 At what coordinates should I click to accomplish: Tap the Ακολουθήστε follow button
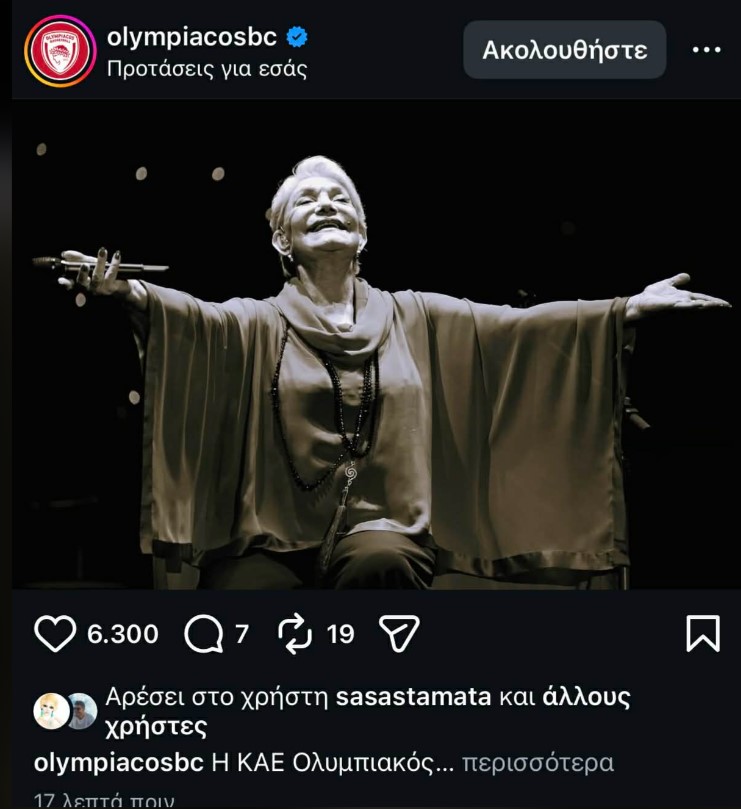tap(564, 50)
